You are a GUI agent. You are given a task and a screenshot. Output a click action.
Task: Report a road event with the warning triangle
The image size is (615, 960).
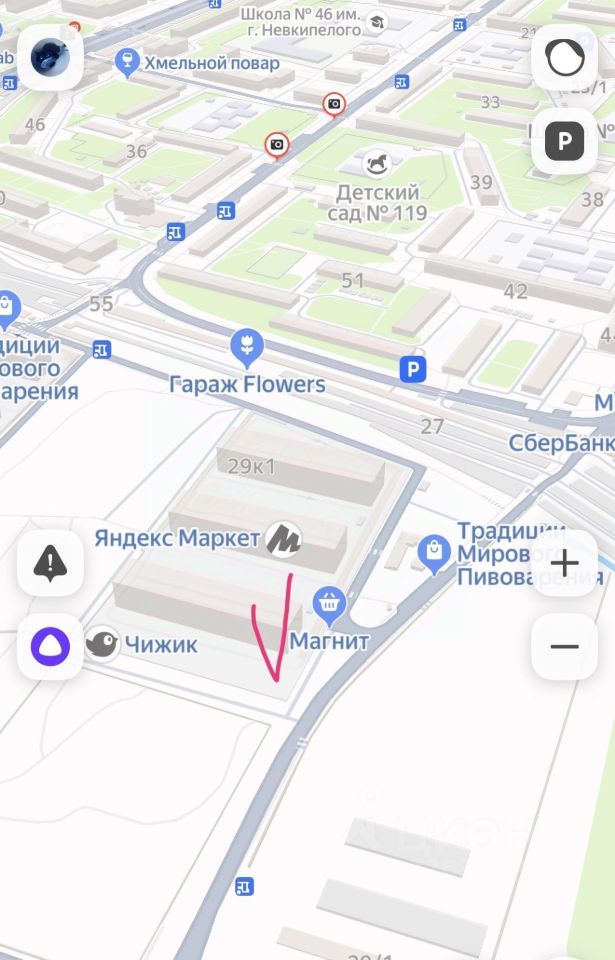50,563
